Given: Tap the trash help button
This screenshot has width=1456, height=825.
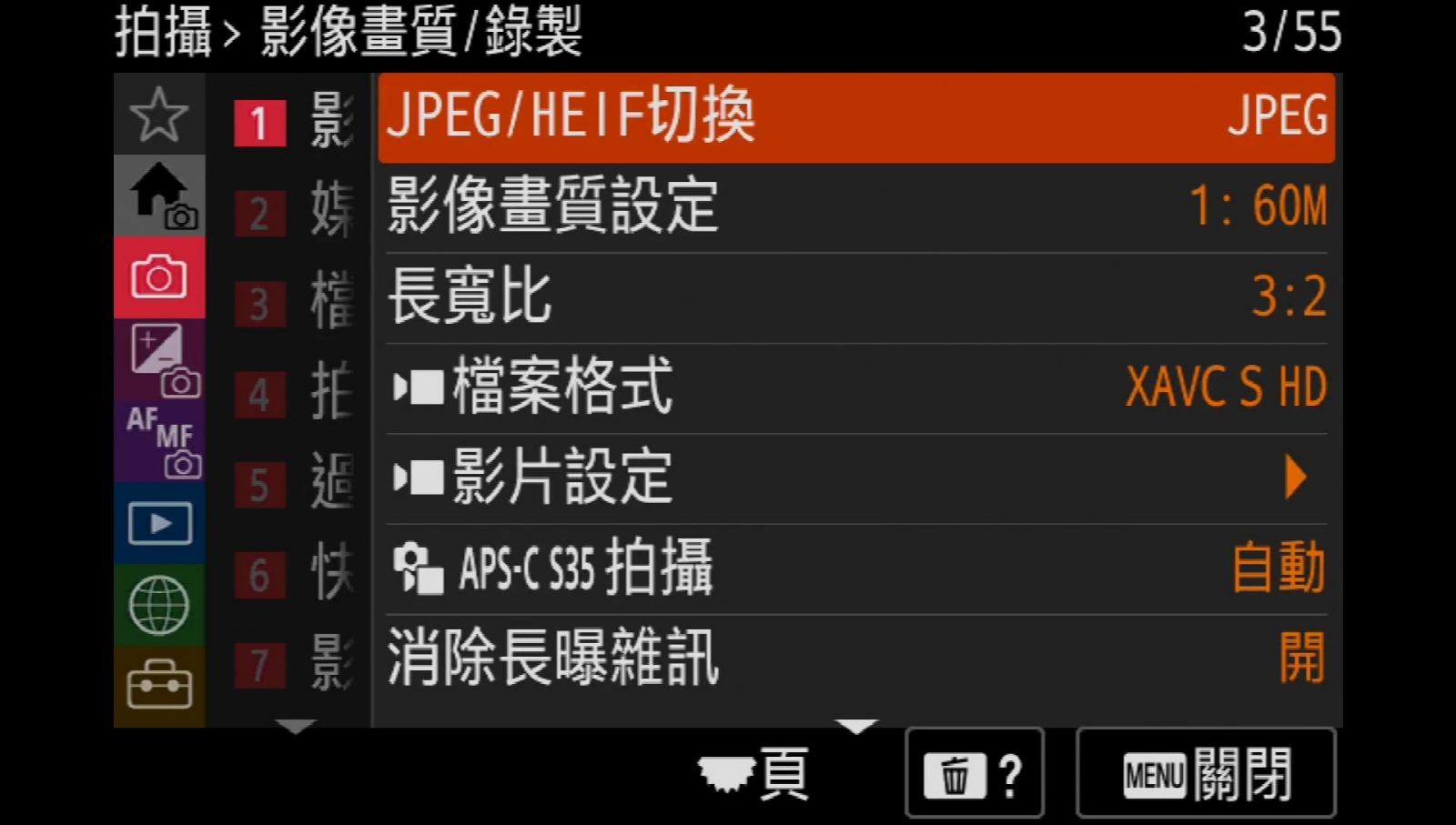Looking at the screenshot, I should [x=974, y=774].
